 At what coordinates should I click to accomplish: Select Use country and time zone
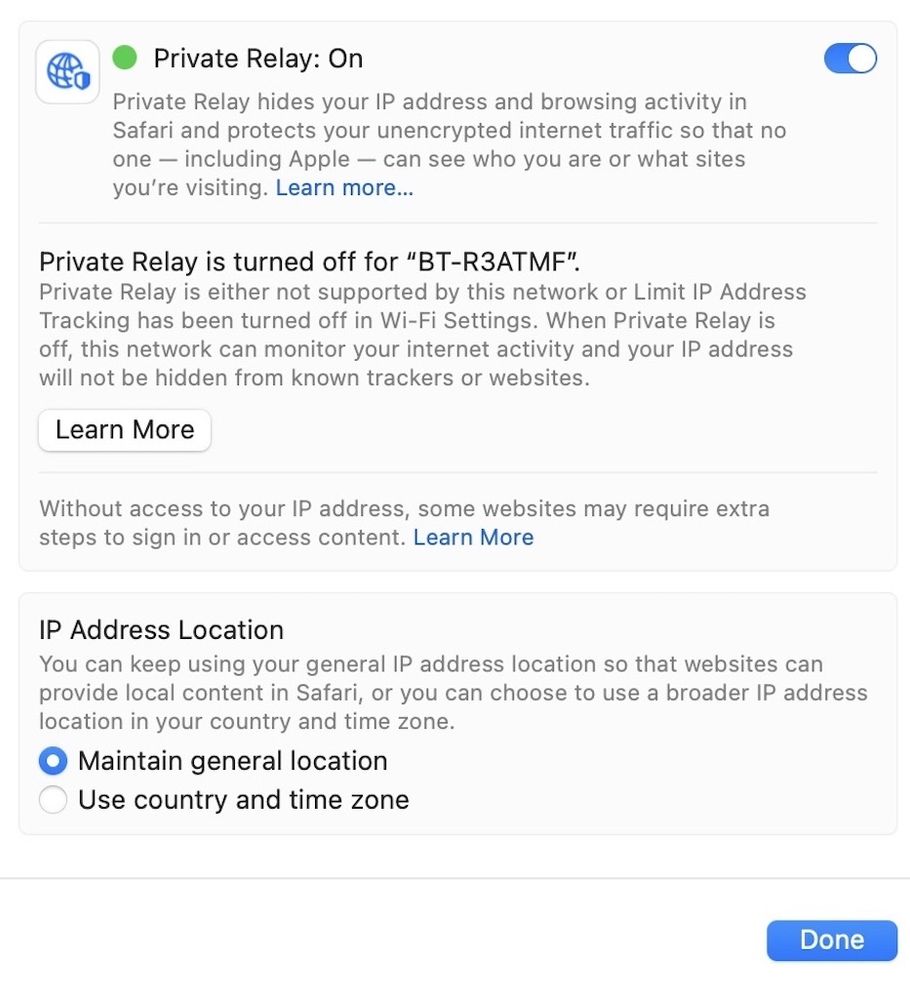pos(53,800)
